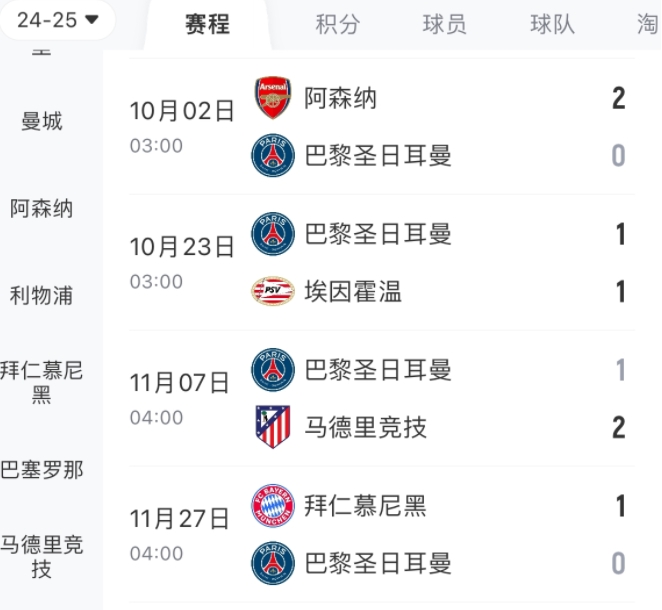Select the 赛程 tab
Image resolution: width=662 pixels, height=610 pixels.
[x=207, y=25]
